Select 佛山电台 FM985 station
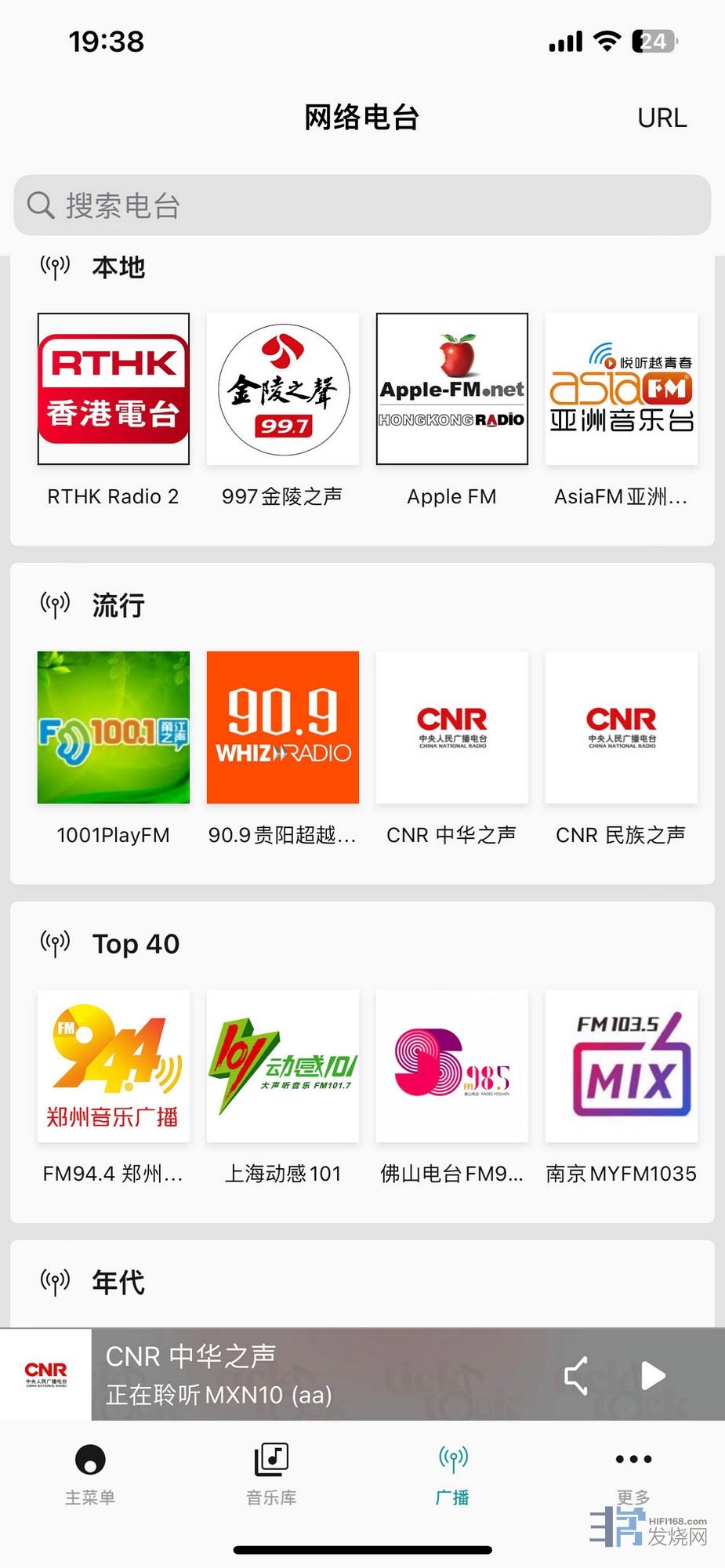The image size is (725, 1568). pyautogui.click(x=452, y=1066)
